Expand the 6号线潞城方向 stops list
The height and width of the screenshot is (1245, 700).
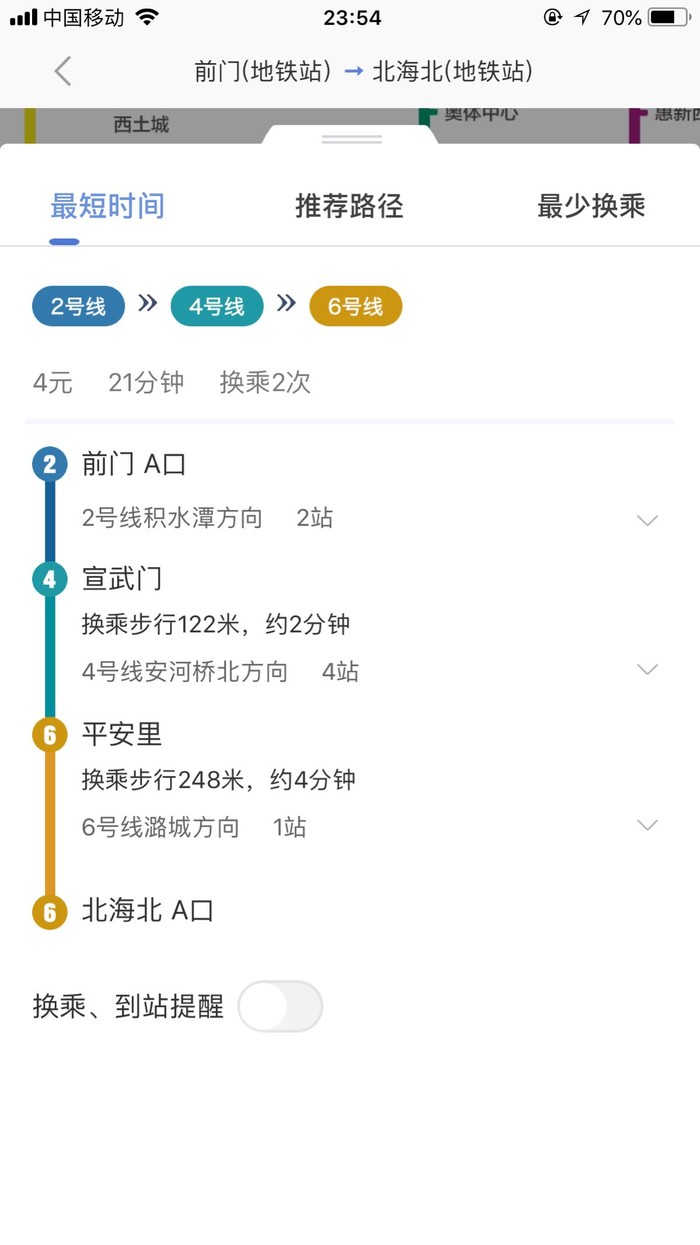[x=647, y=825]
